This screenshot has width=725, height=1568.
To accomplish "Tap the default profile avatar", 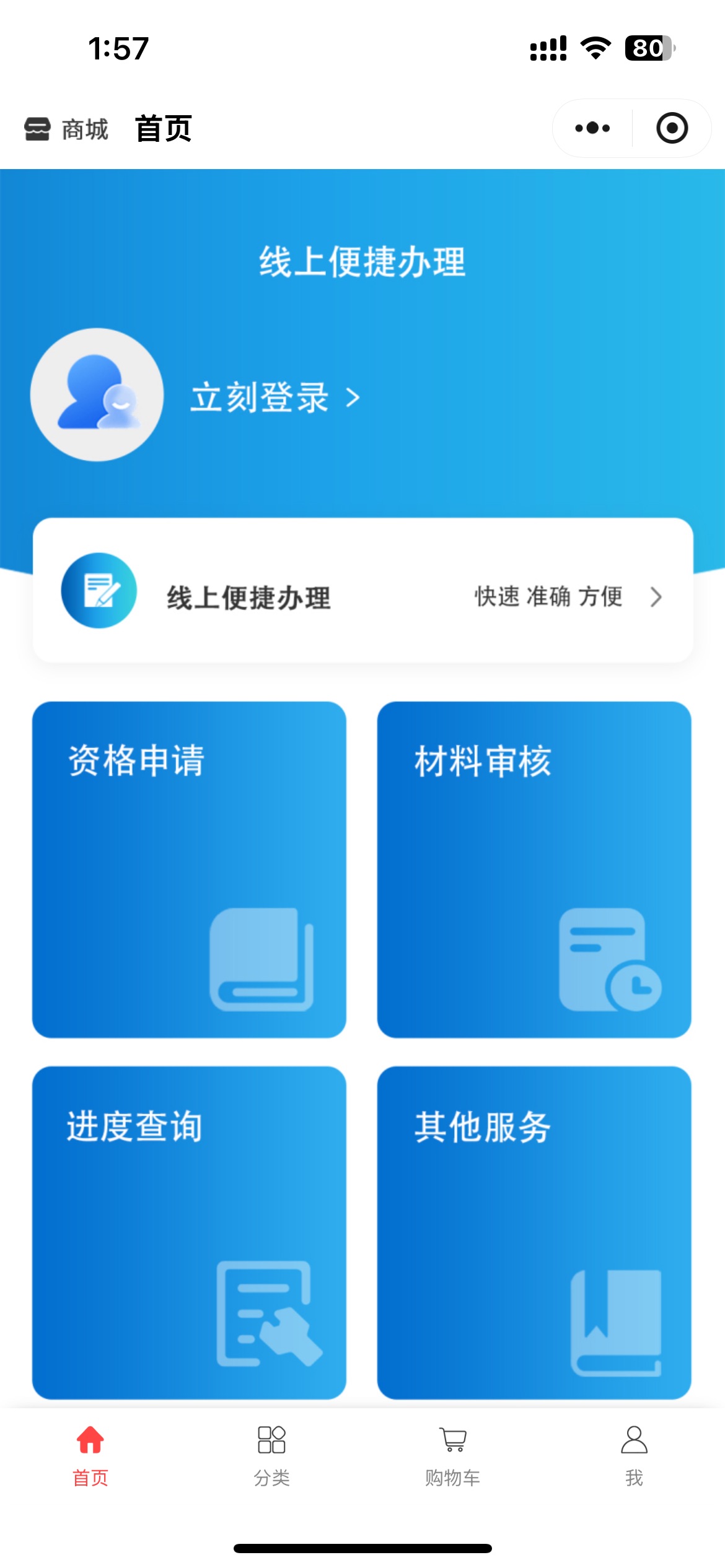I will [97, 394].
